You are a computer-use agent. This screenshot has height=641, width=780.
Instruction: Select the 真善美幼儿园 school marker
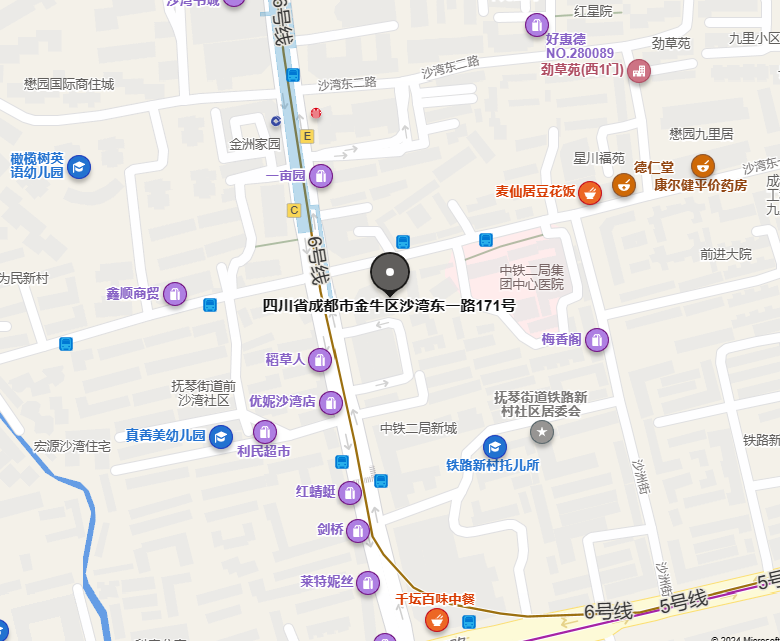[221, 437]
